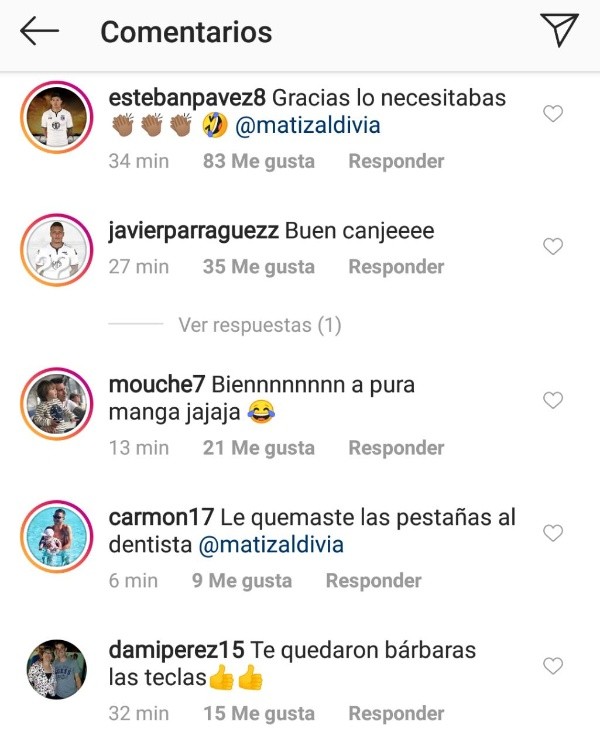Like carmon17's comment

[x=552, y=533]
